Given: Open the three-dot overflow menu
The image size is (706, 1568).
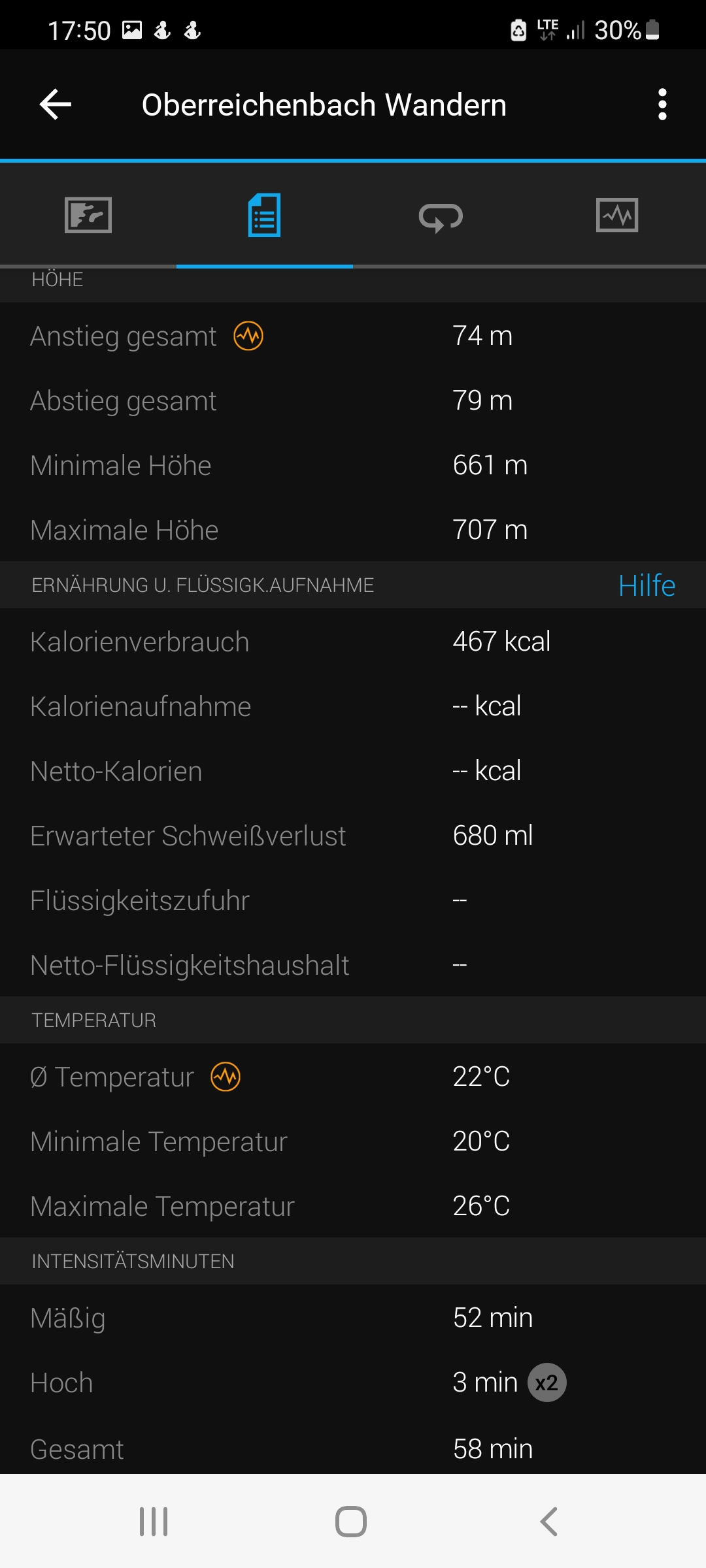Looking at the screenshot, I should (x=662, y=105).
